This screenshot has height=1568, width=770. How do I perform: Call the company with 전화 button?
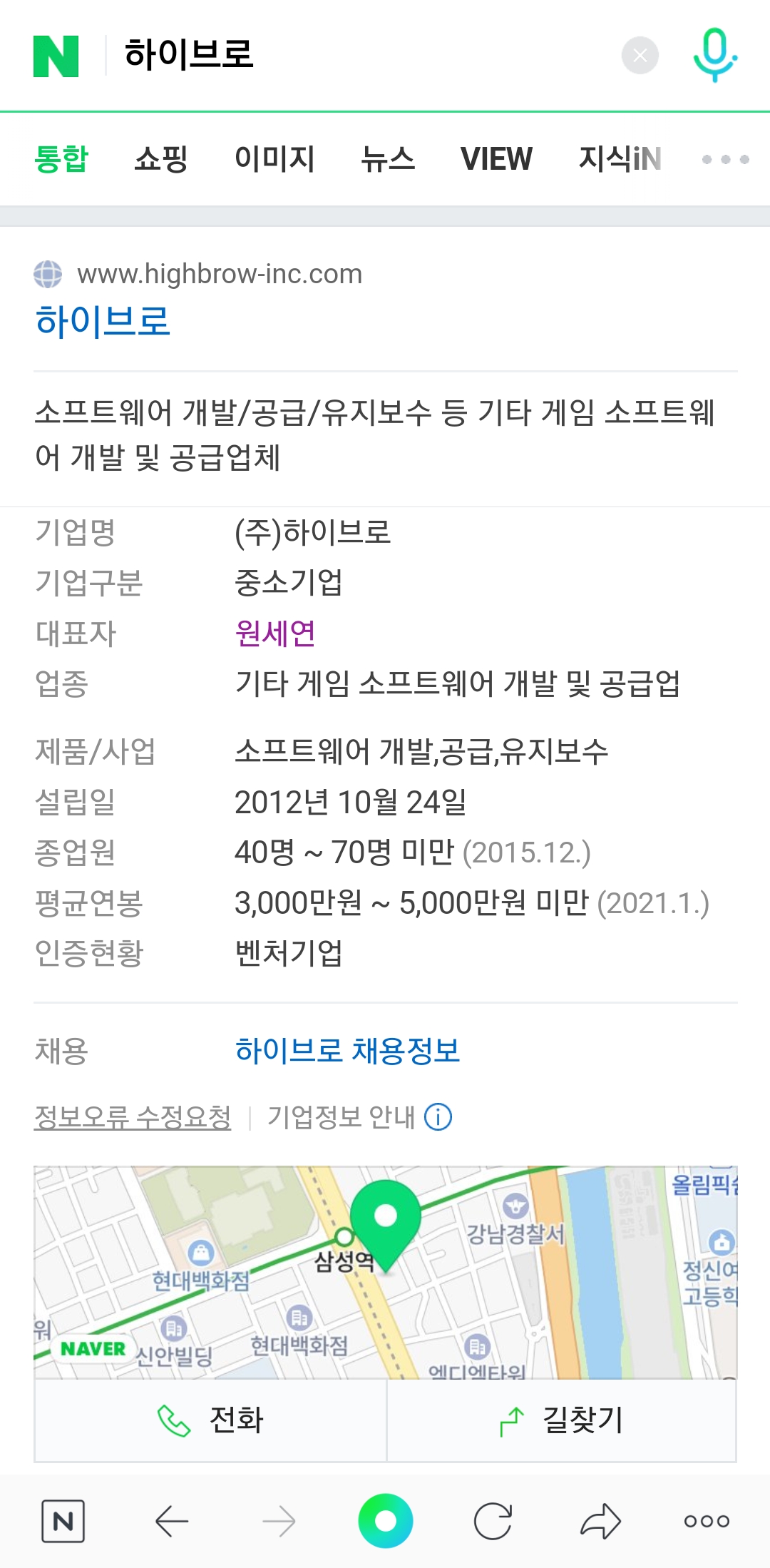click(210, 1420)
